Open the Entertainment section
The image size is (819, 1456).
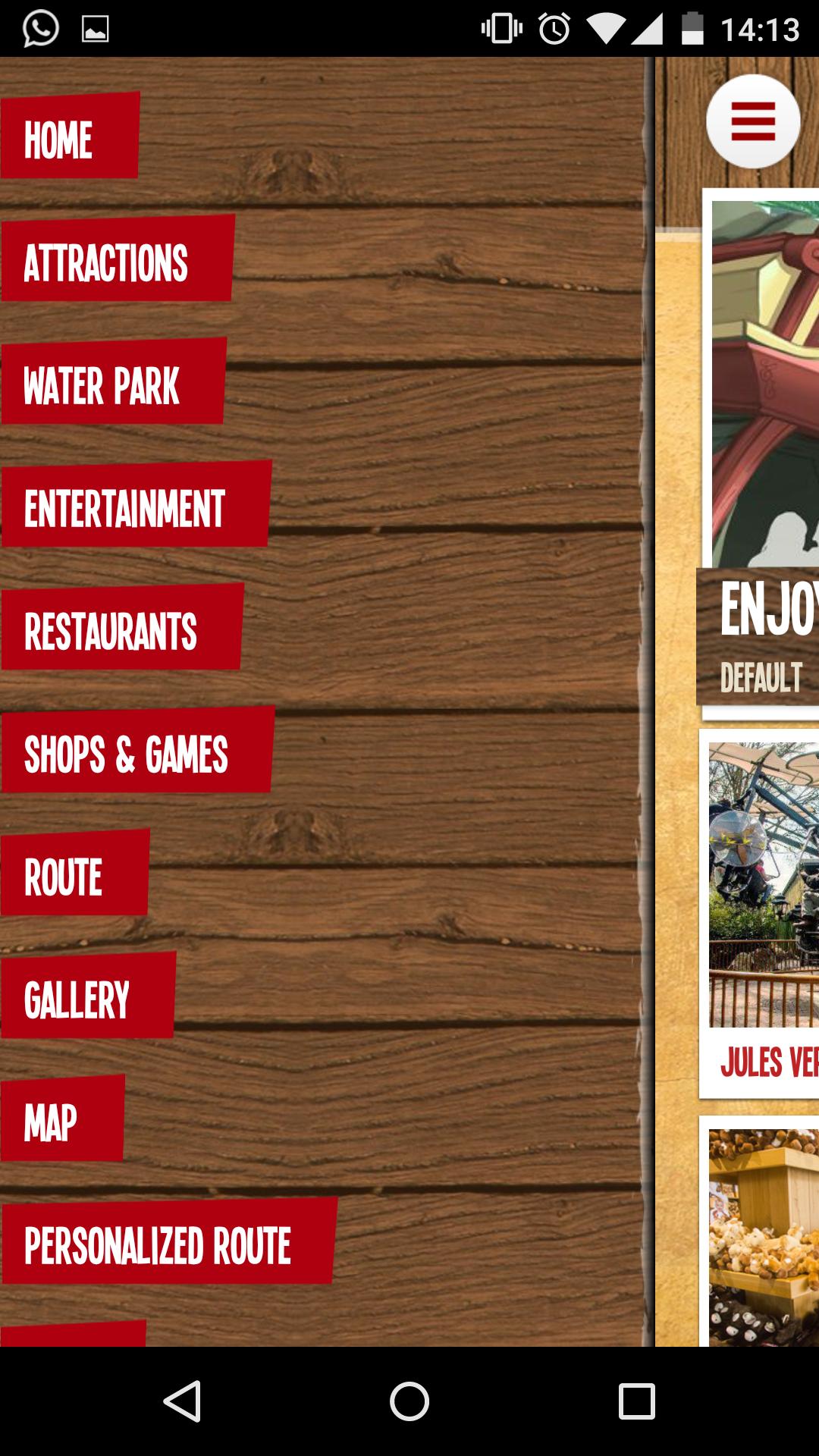pos(135,505)
